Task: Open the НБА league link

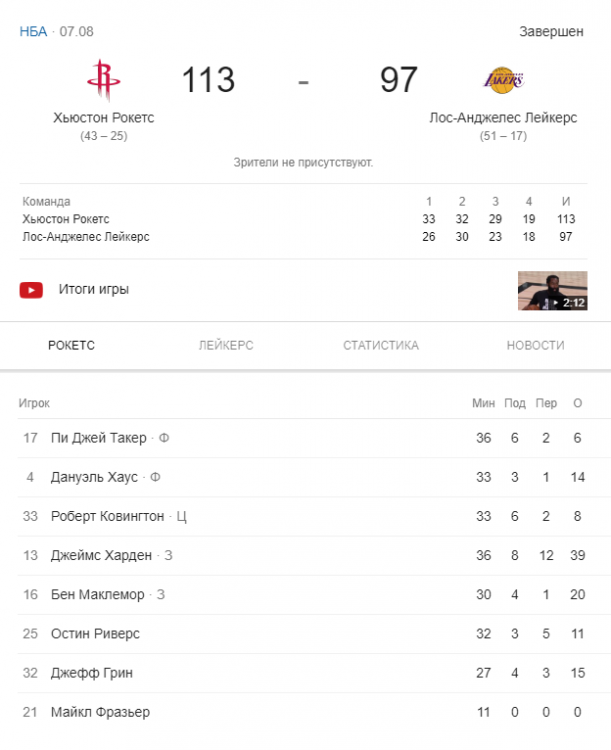Action: (x=33, y=31)
